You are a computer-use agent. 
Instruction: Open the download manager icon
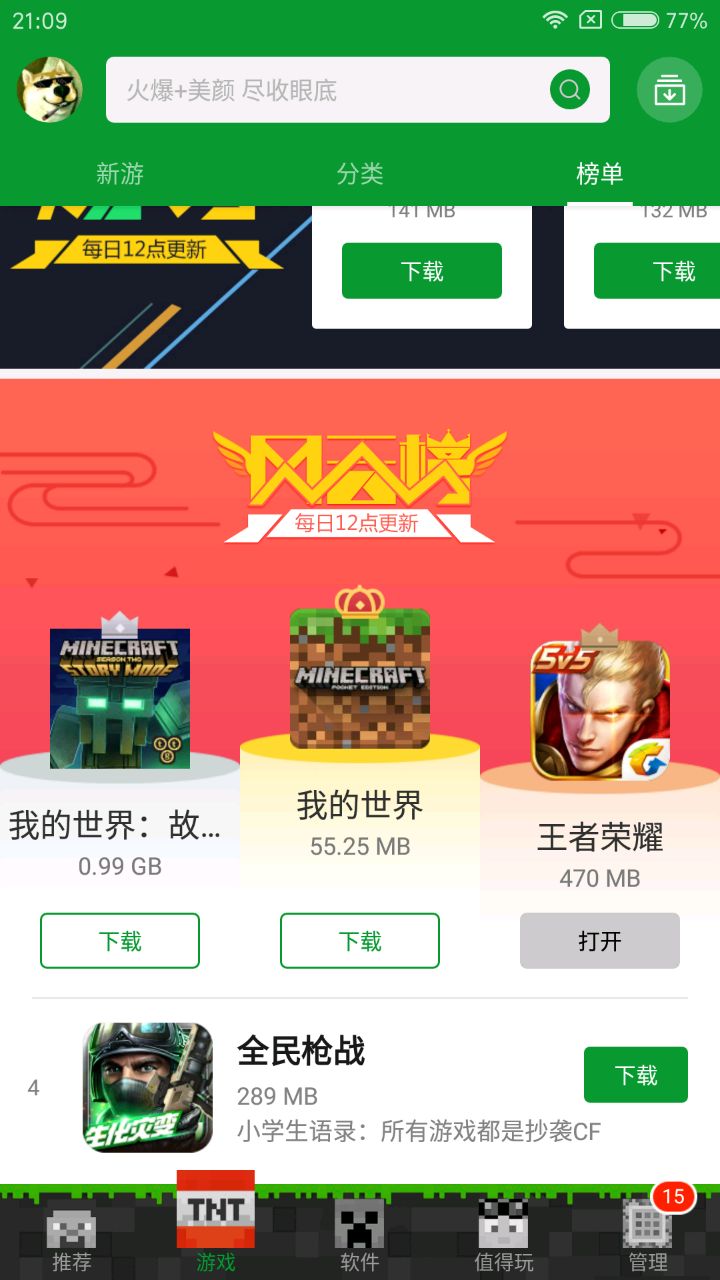pyautogui.click(x=669, y=90)
